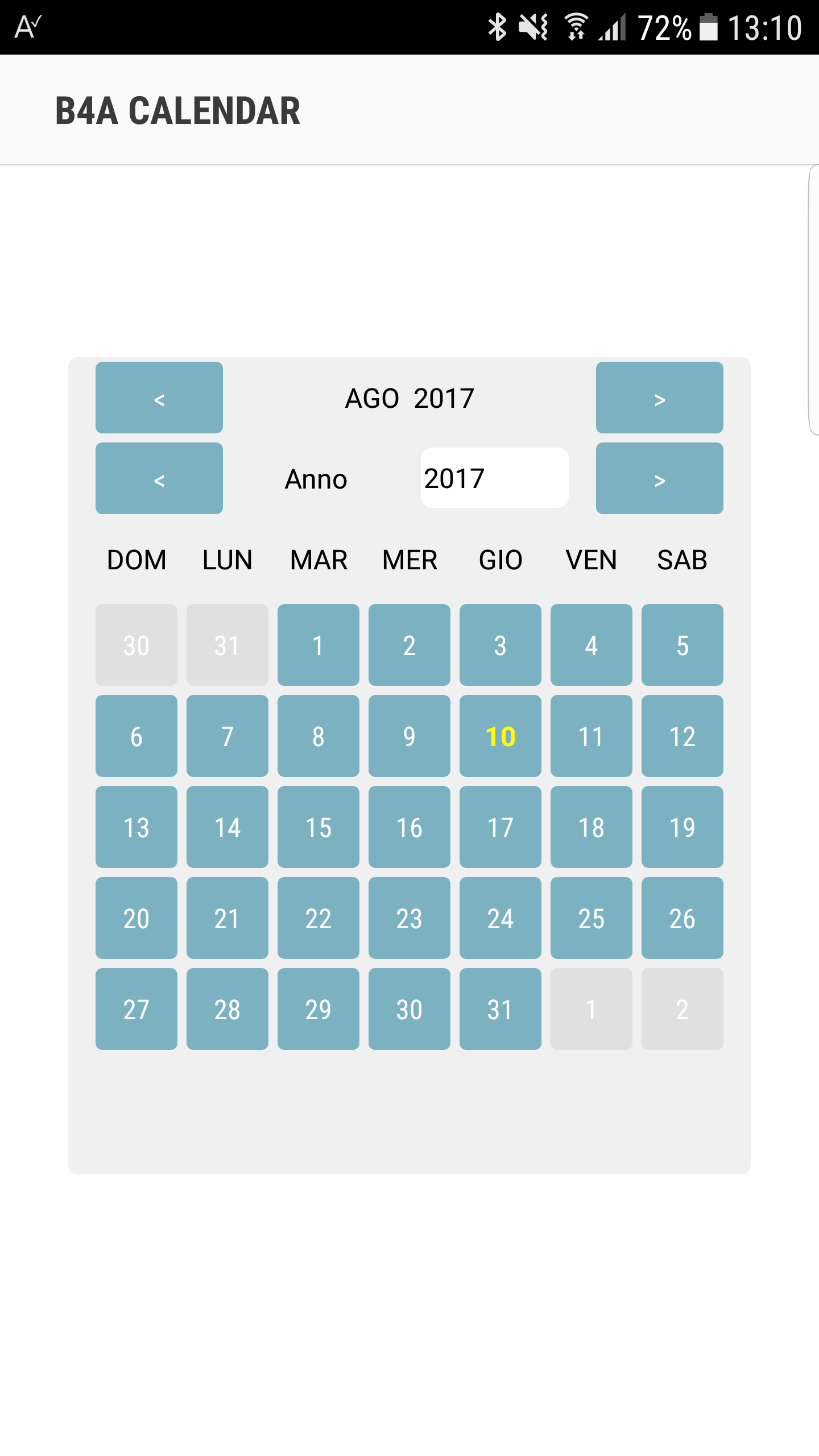Choose August 1 in the calendar
The height and width of the screenshot is (1456, 819).
coord(318,645)
